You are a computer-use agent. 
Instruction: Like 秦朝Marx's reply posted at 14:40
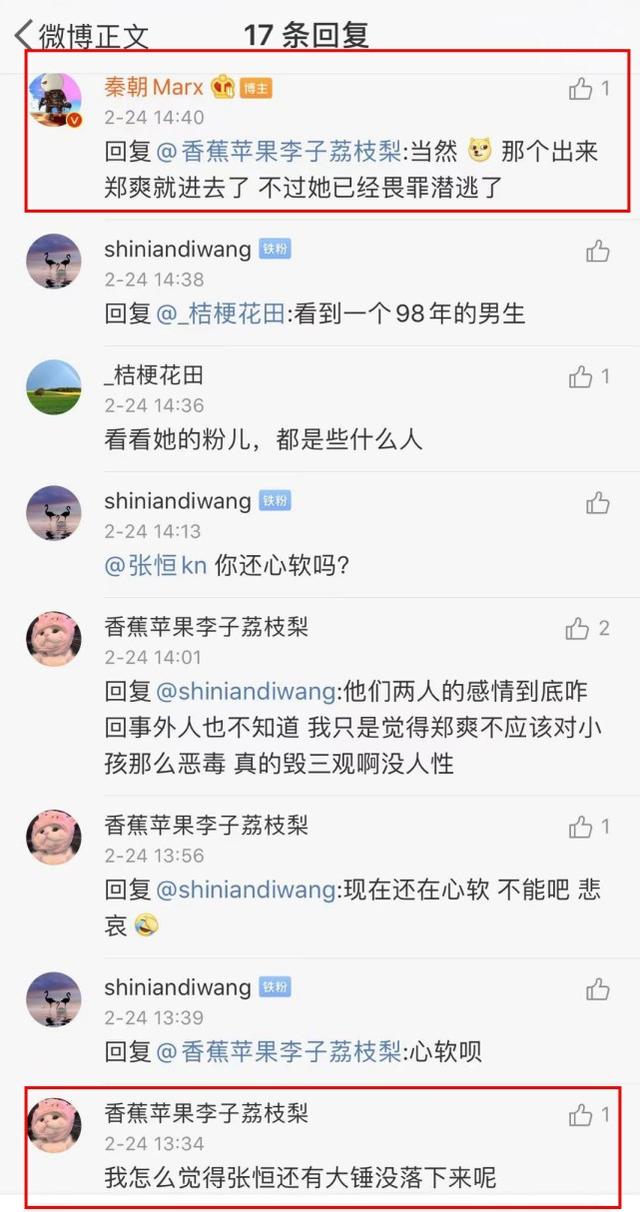click(581, 89)
